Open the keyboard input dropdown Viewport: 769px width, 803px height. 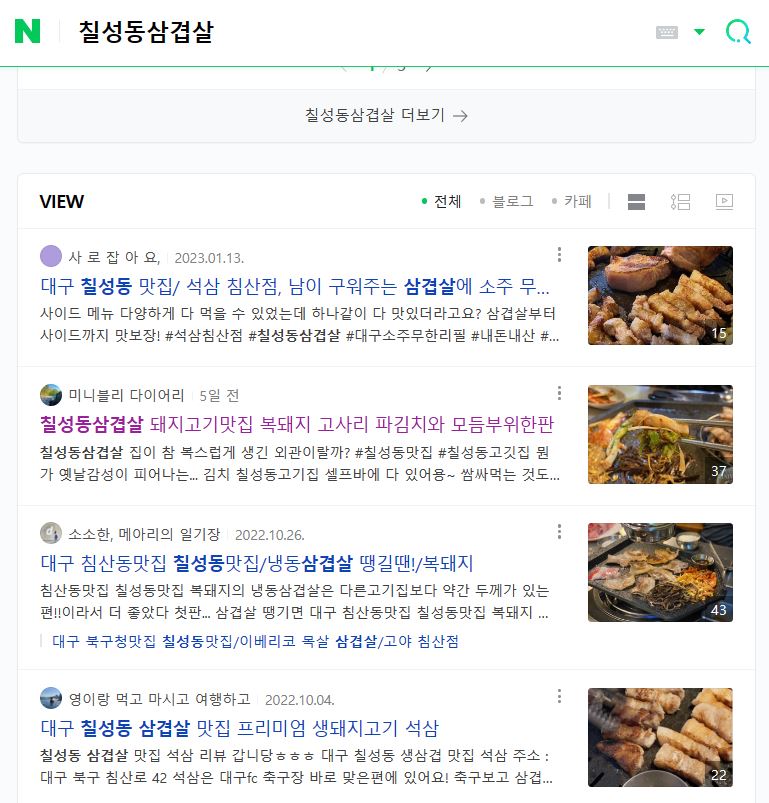(699, 32)
